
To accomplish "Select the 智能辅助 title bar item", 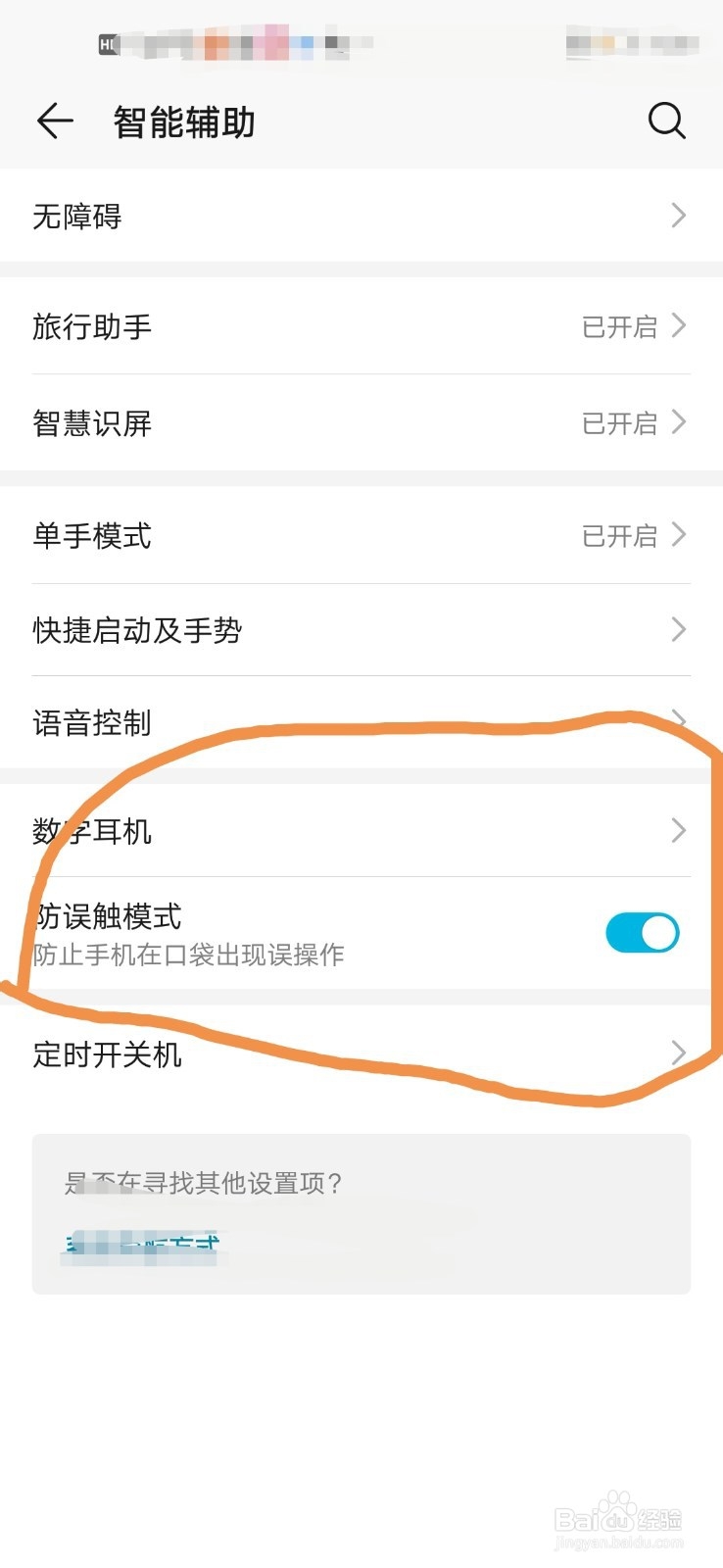I will click(182, 121).
